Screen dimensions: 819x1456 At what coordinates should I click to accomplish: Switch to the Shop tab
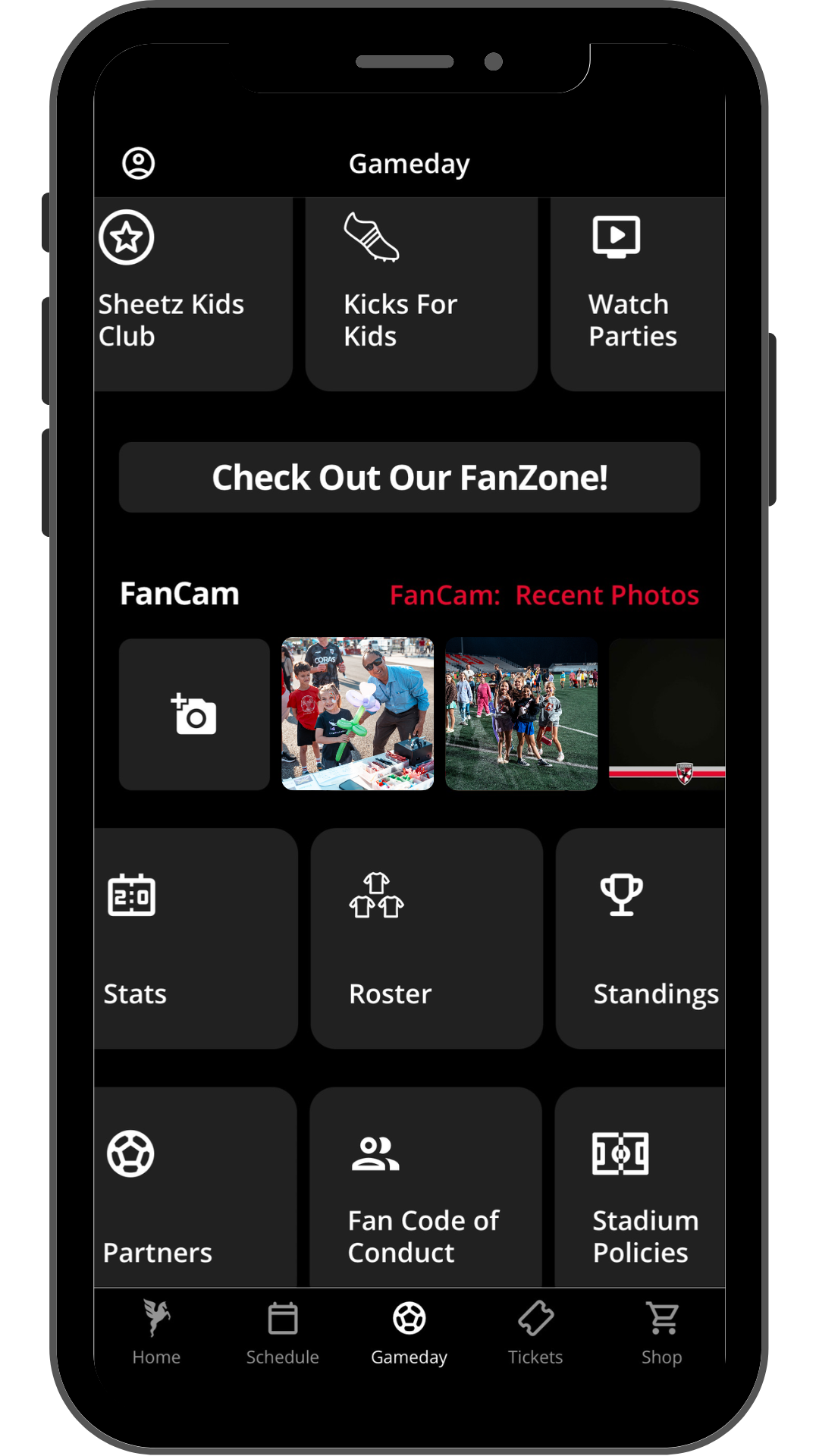pyautogui.click(x=662, y=1333)
